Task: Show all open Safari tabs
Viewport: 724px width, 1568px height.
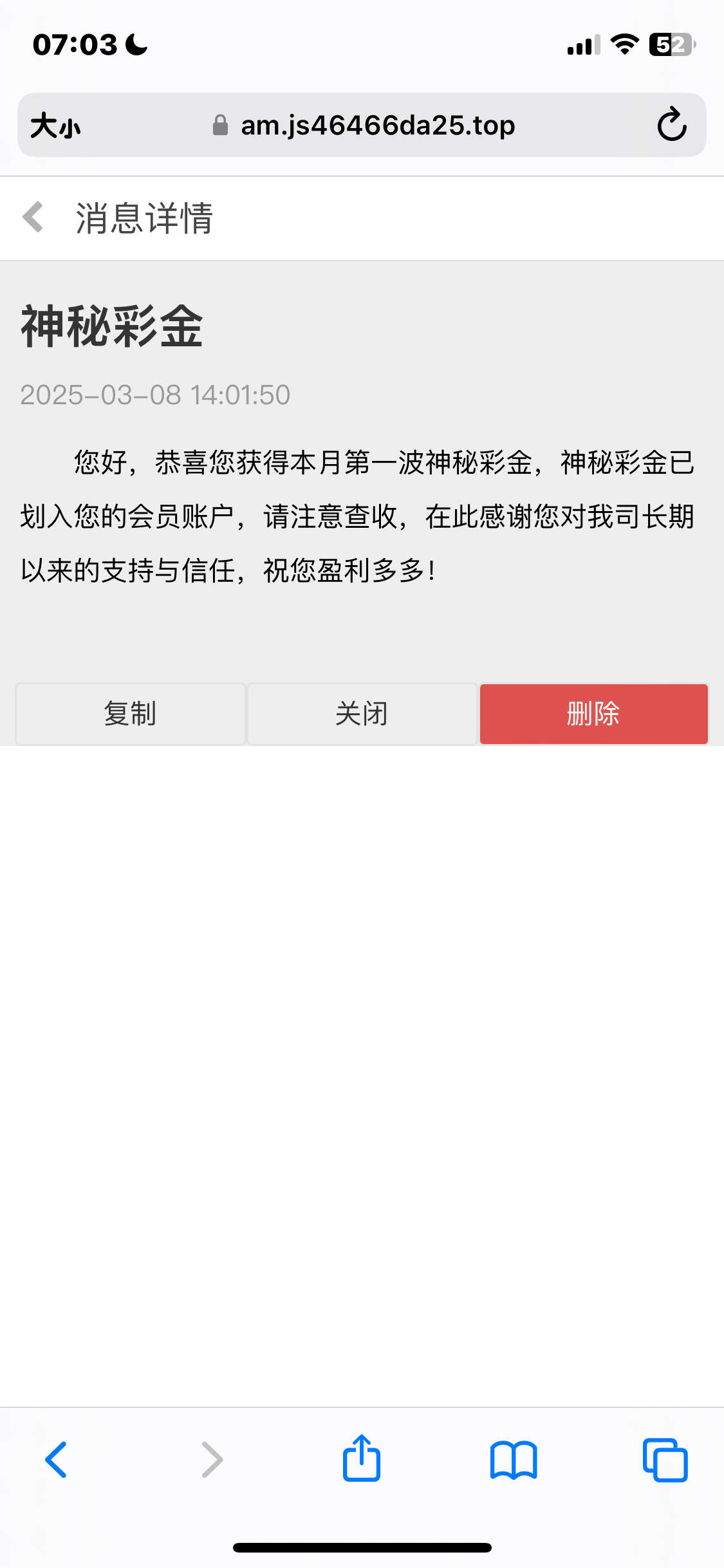Action: point(665,1460)
